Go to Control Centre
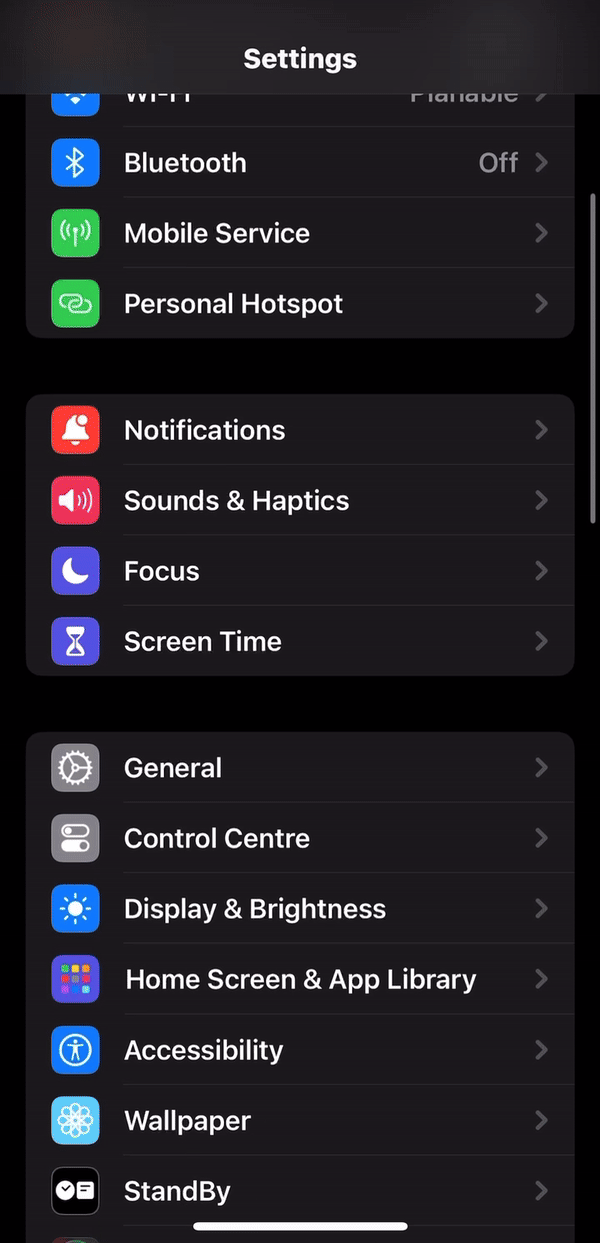 (300, 838)
